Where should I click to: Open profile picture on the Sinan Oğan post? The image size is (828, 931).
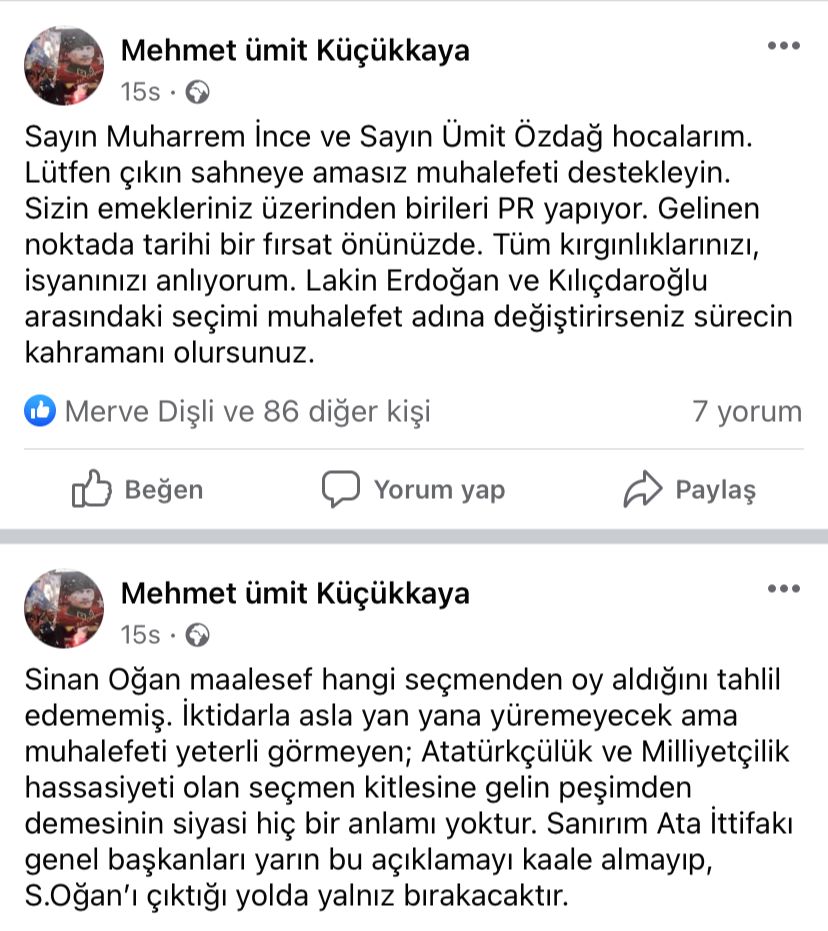(x=63, y=609)
